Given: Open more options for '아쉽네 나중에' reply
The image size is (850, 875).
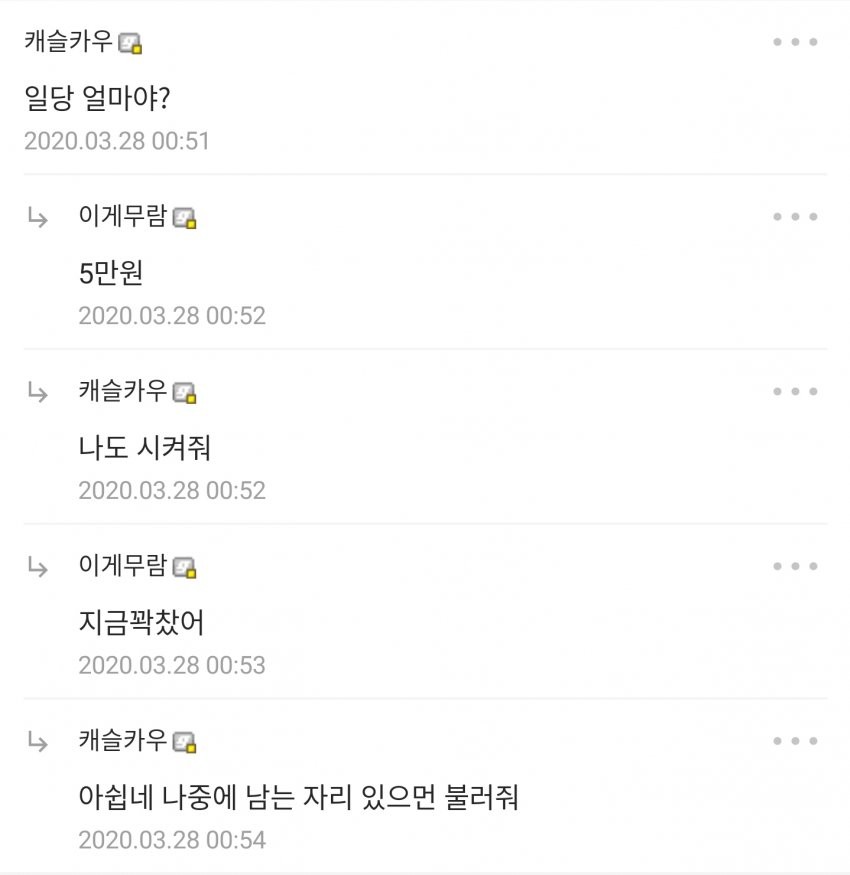Looking at the screenshot, I should point(796,741).
